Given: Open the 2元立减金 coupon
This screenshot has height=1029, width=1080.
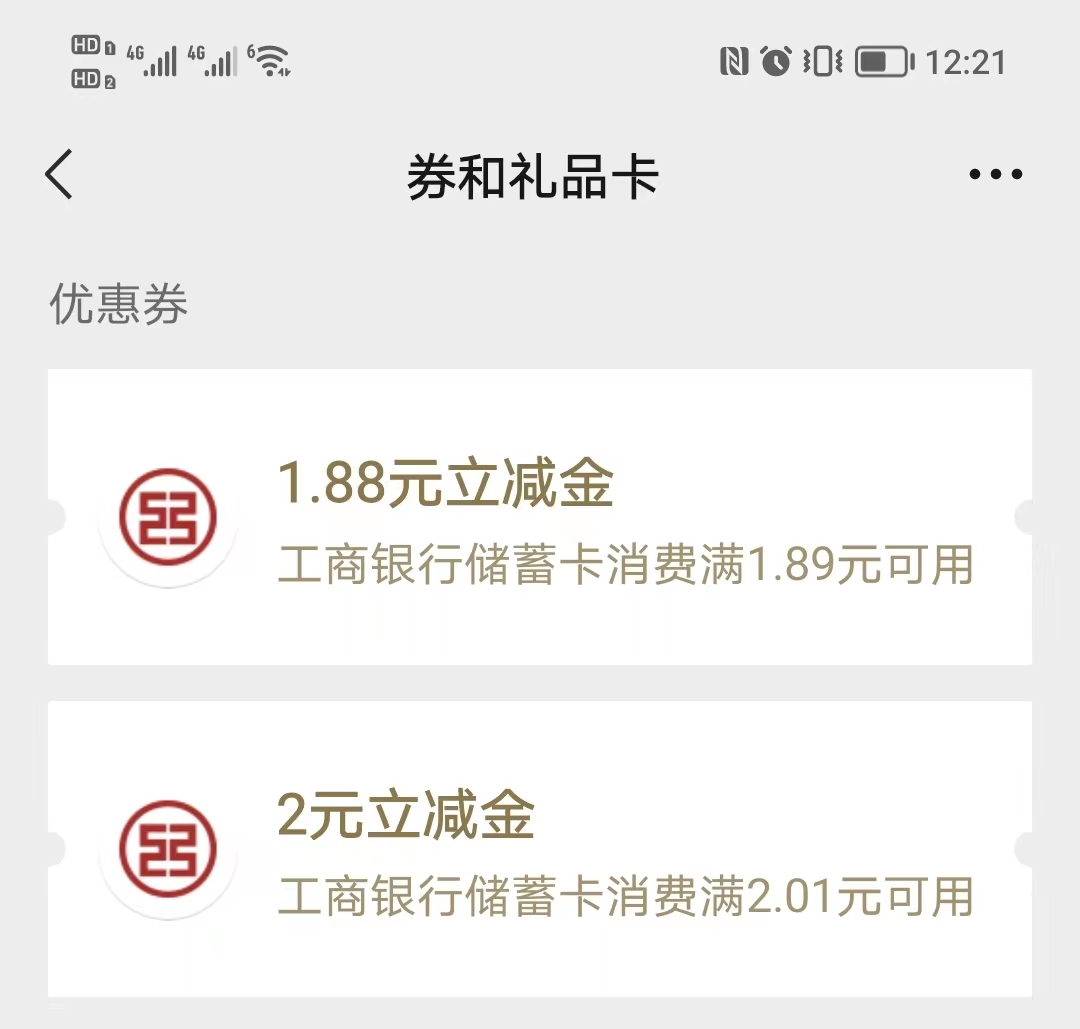Looking at the screenshot, I should tap(540, 849).
